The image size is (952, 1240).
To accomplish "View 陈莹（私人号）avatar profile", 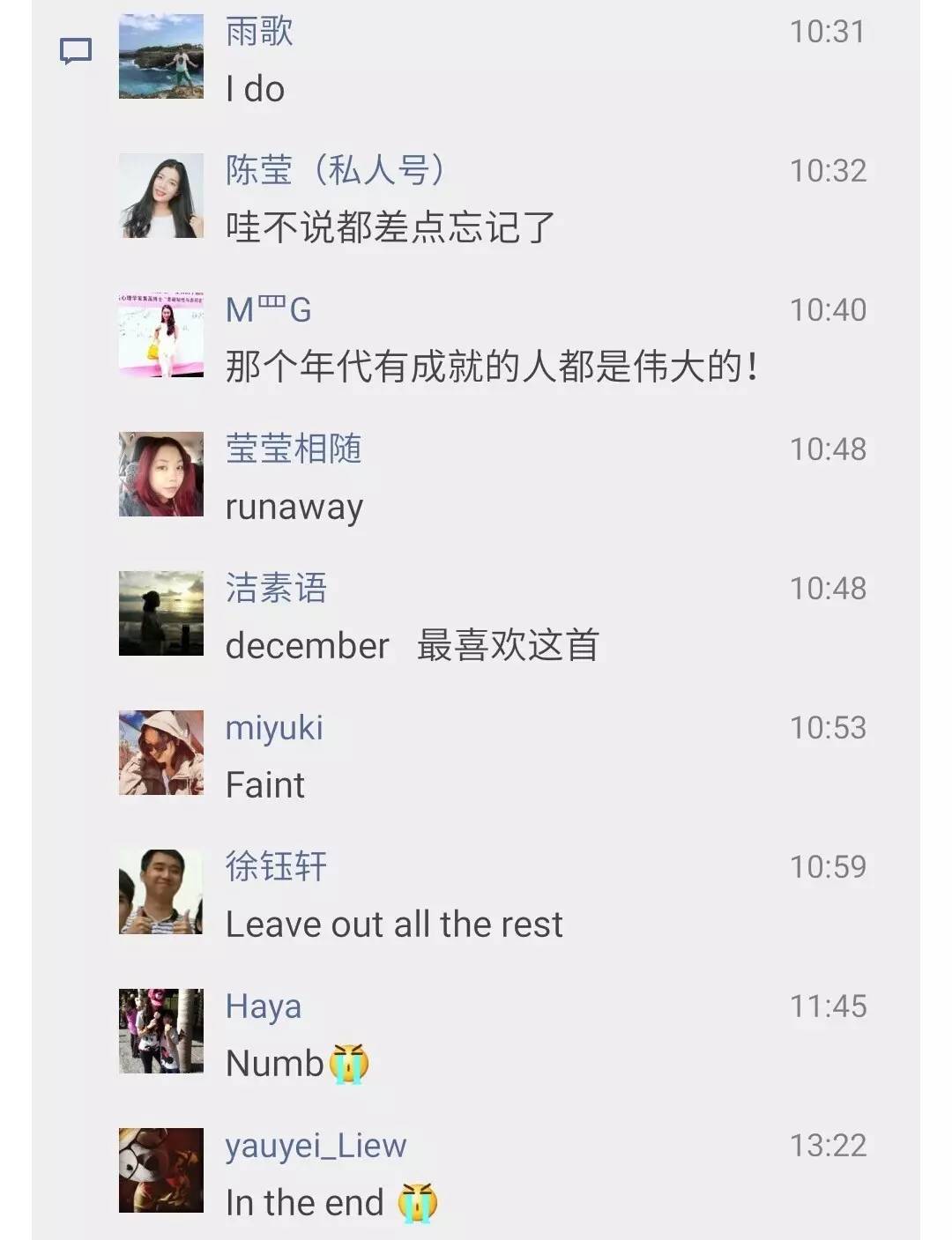I will [x=161, y=196].
